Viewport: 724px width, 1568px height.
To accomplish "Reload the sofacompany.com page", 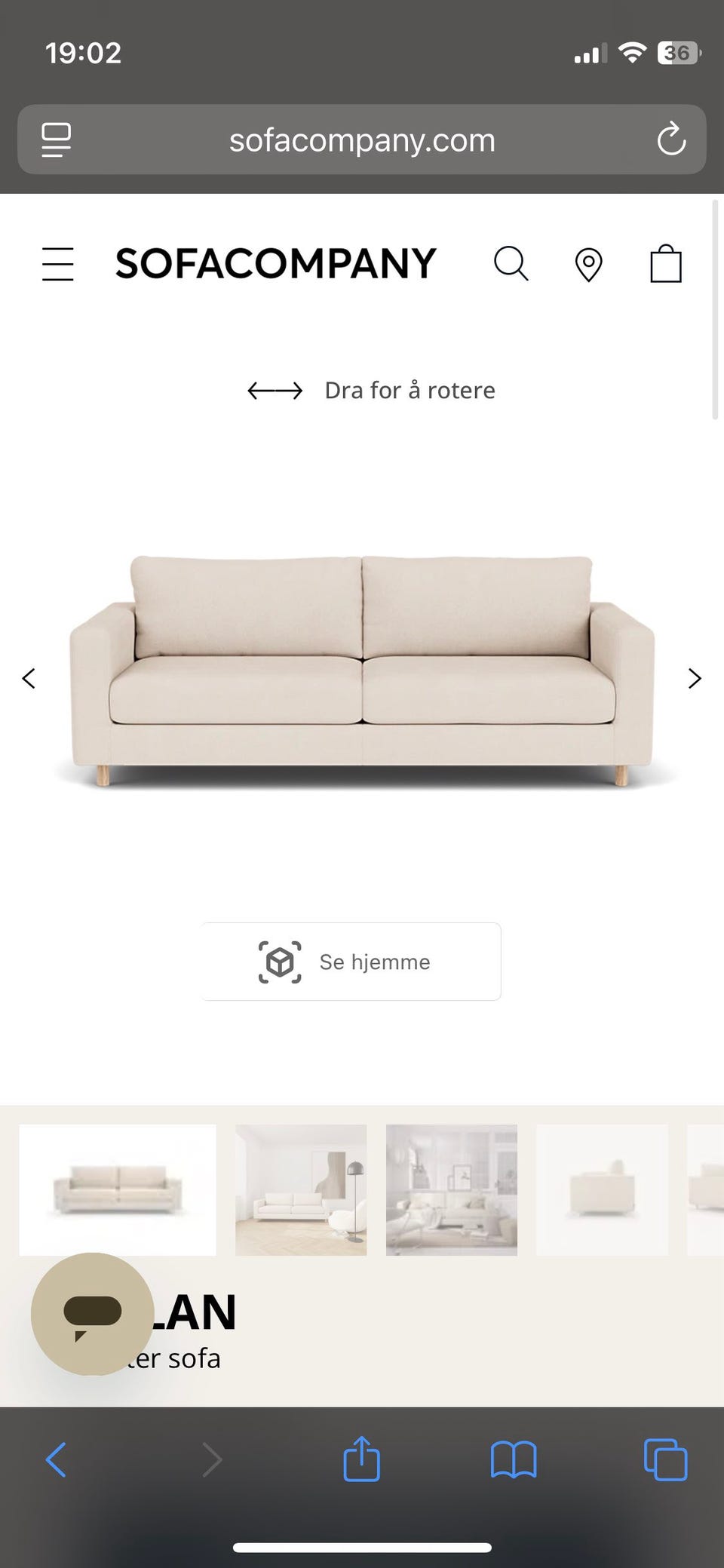I will [671, 140].
